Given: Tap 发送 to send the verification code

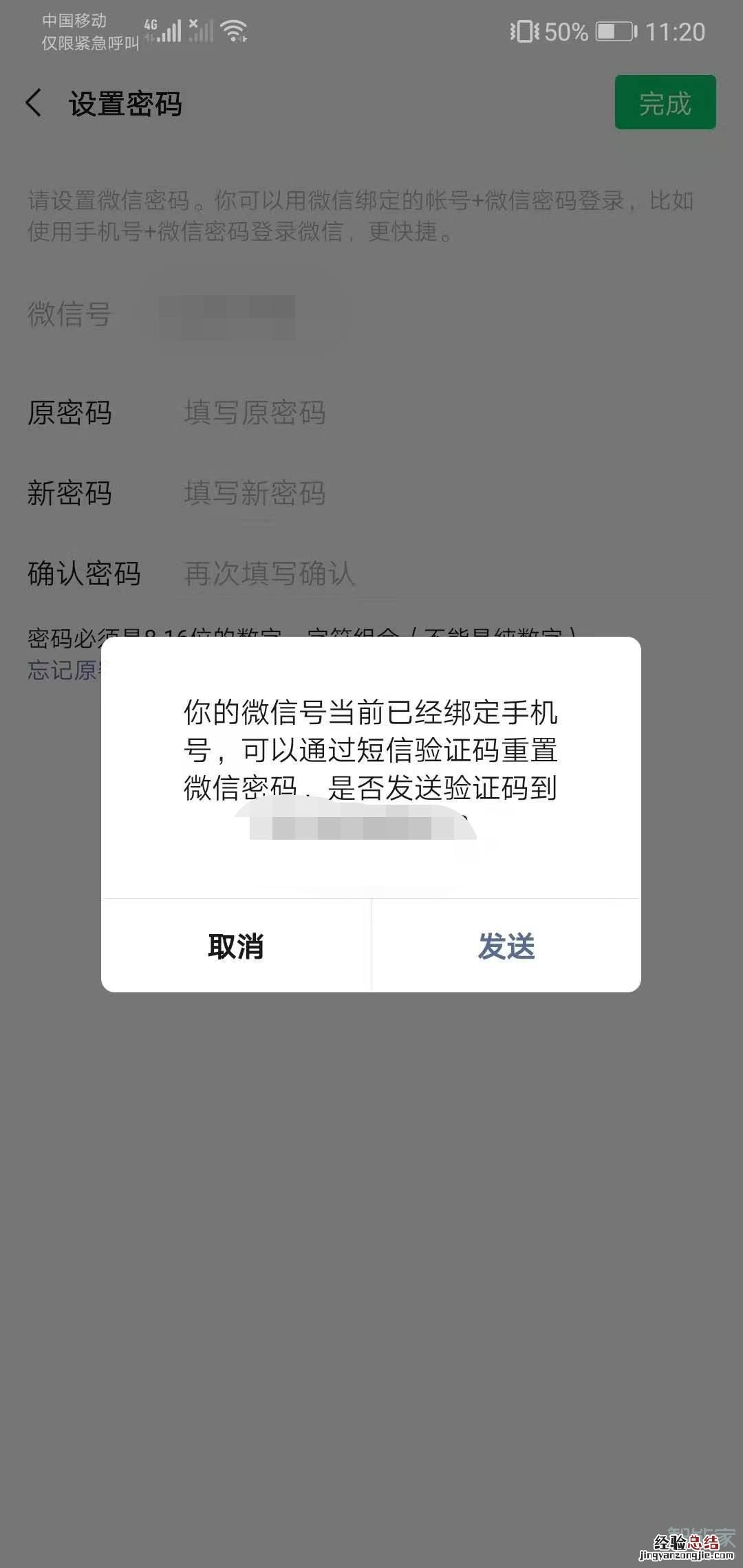Looking at the screenshot, I should 506,946.
